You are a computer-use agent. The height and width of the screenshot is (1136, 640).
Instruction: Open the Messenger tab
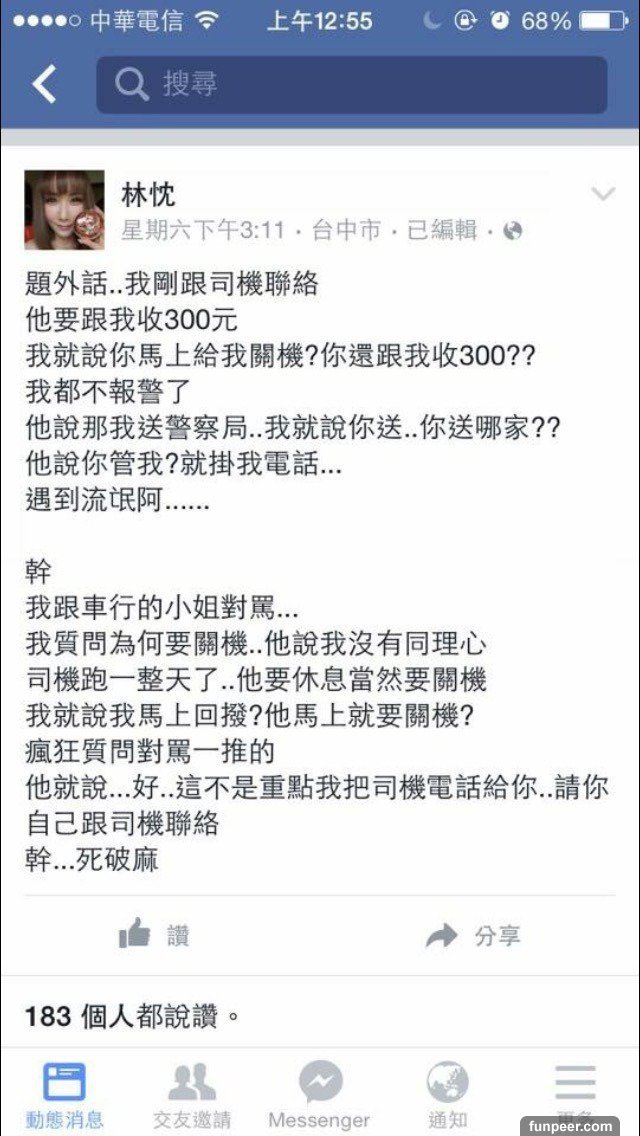(x=319, y=1094)
